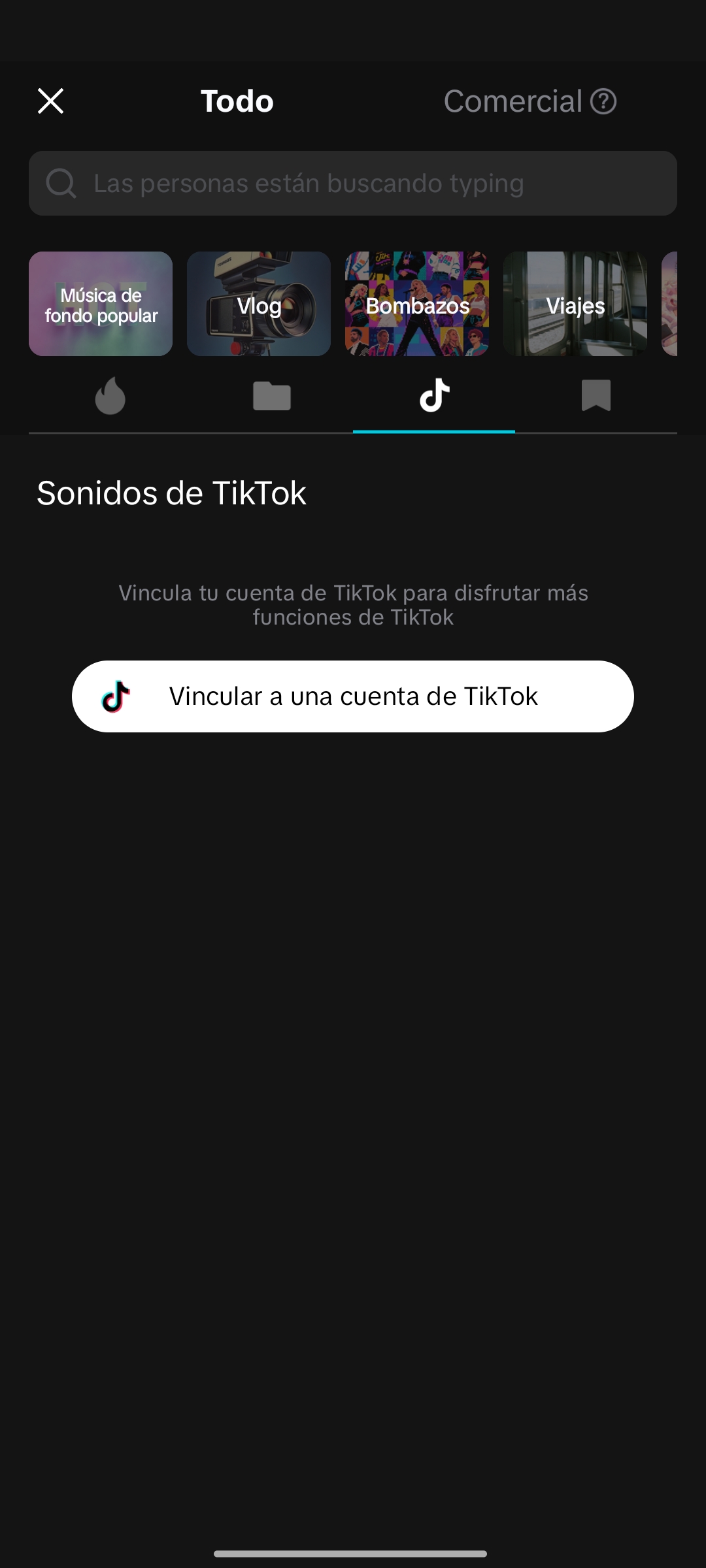Select the Viajes music category
Image resolution: width=706 pixels, height=1568 pixels.
pos(575,304)
